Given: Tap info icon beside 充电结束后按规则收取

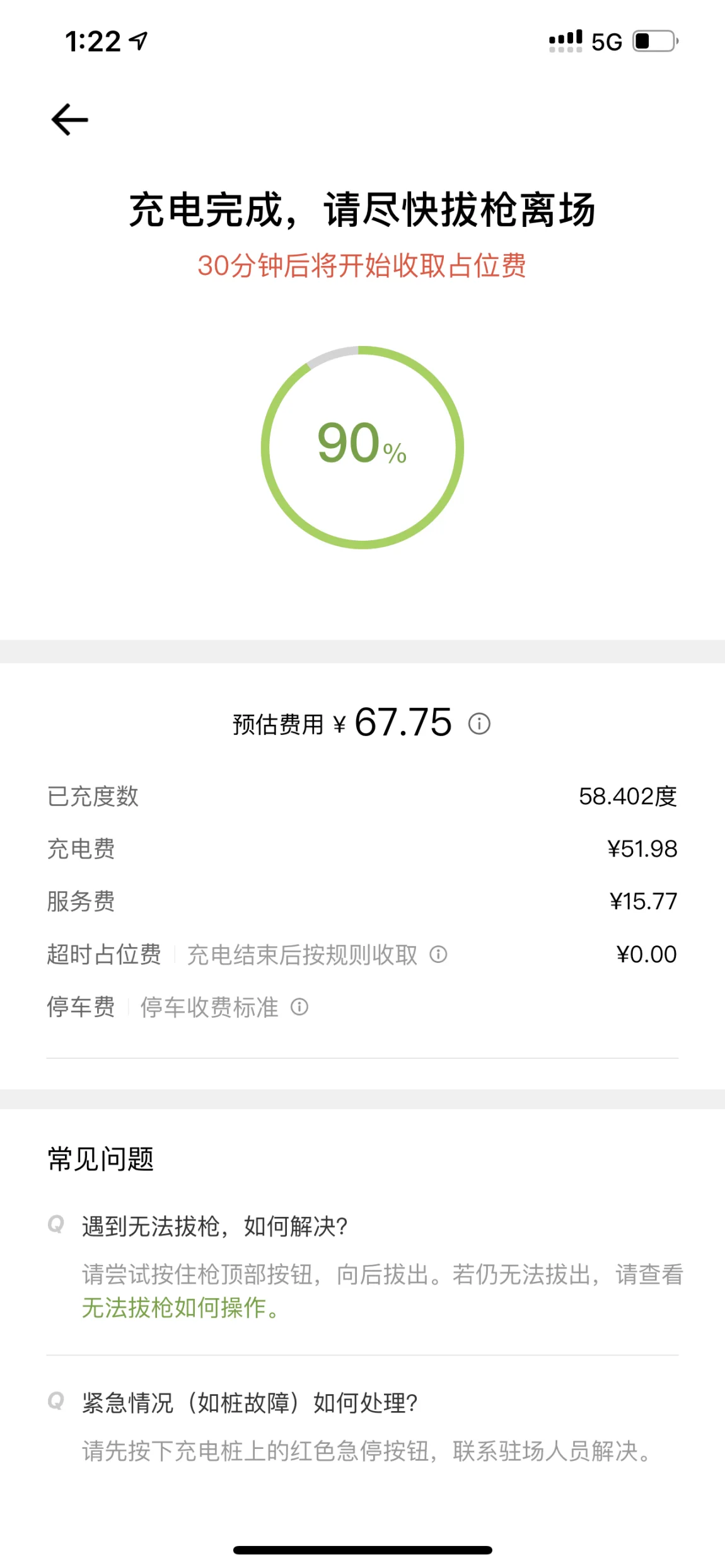Looking at the screenshot, I should coord(438,954).
